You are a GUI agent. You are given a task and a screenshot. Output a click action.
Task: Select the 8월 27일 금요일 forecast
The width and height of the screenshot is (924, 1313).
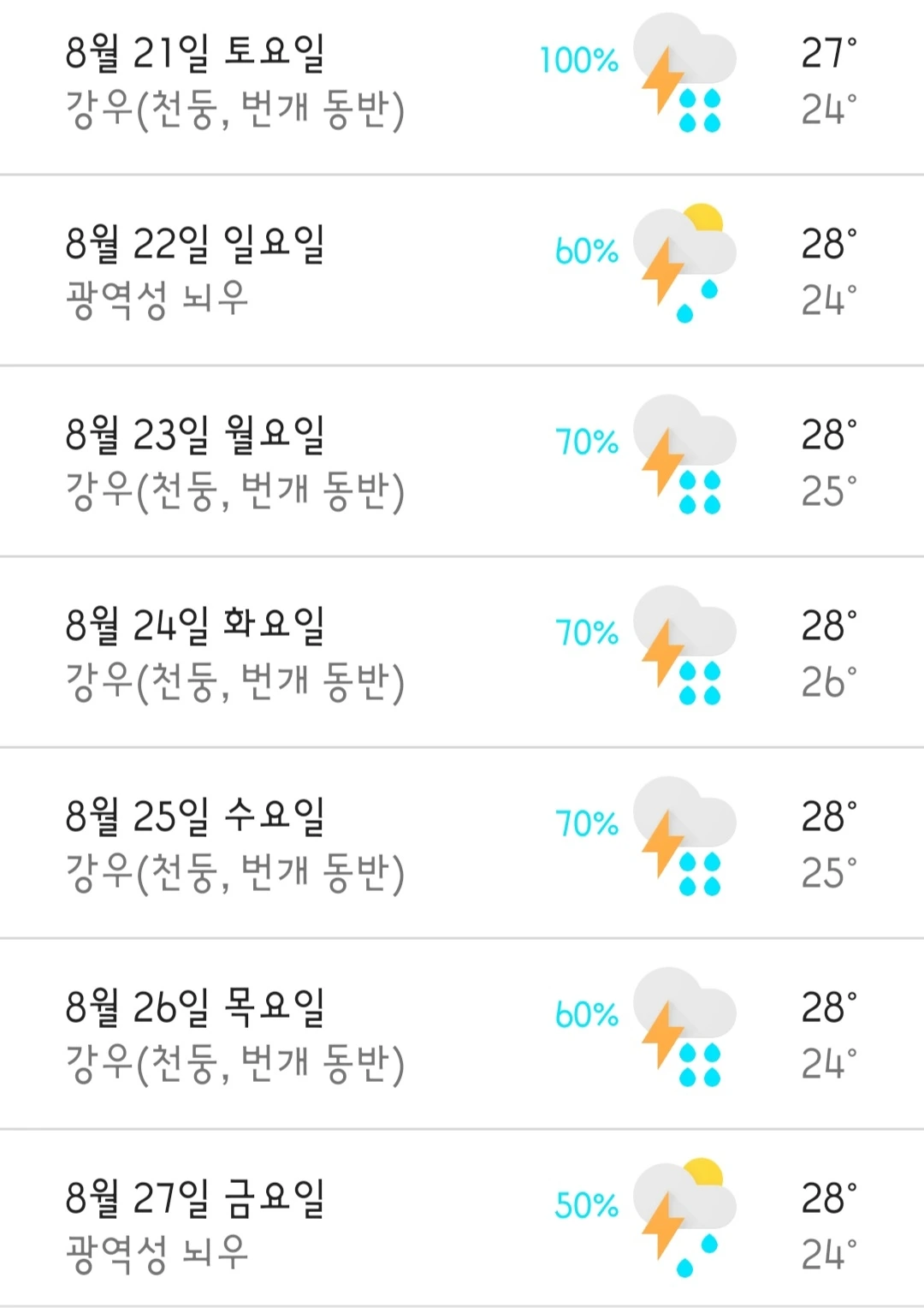pos(462,1218)
